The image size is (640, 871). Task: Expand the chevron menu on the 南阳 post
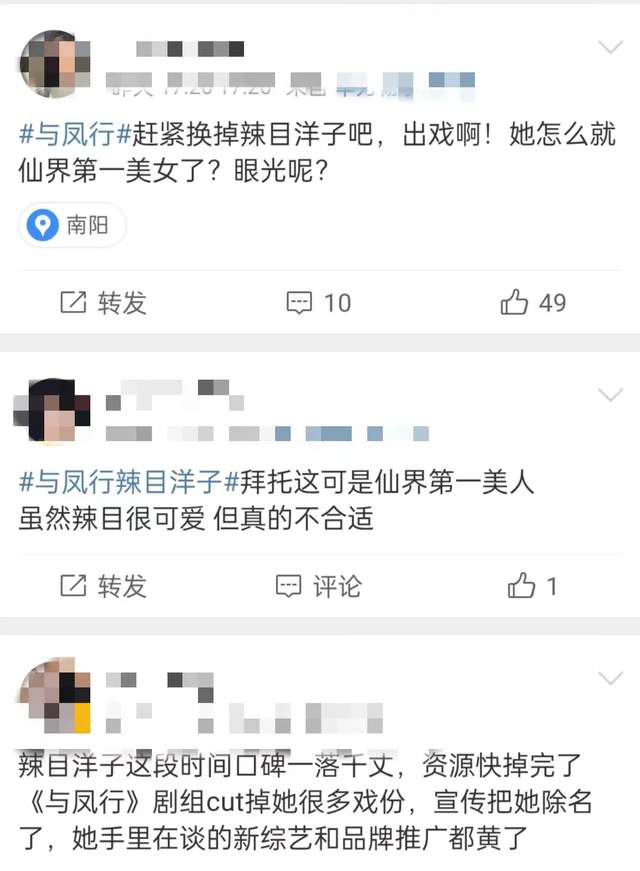pos(609,47)
